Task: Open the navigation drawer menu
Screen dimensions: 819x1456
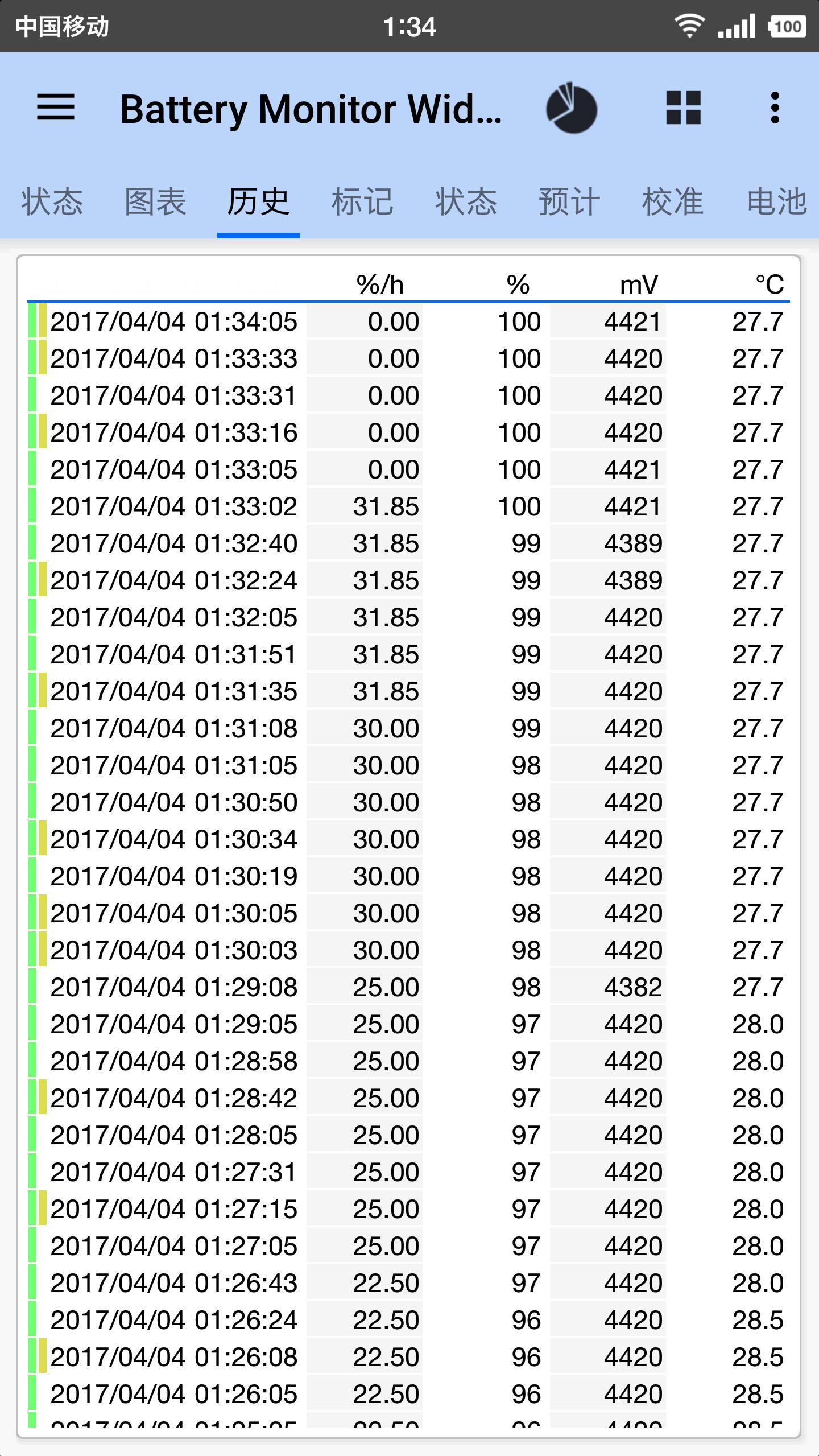Action: [56, 108]
